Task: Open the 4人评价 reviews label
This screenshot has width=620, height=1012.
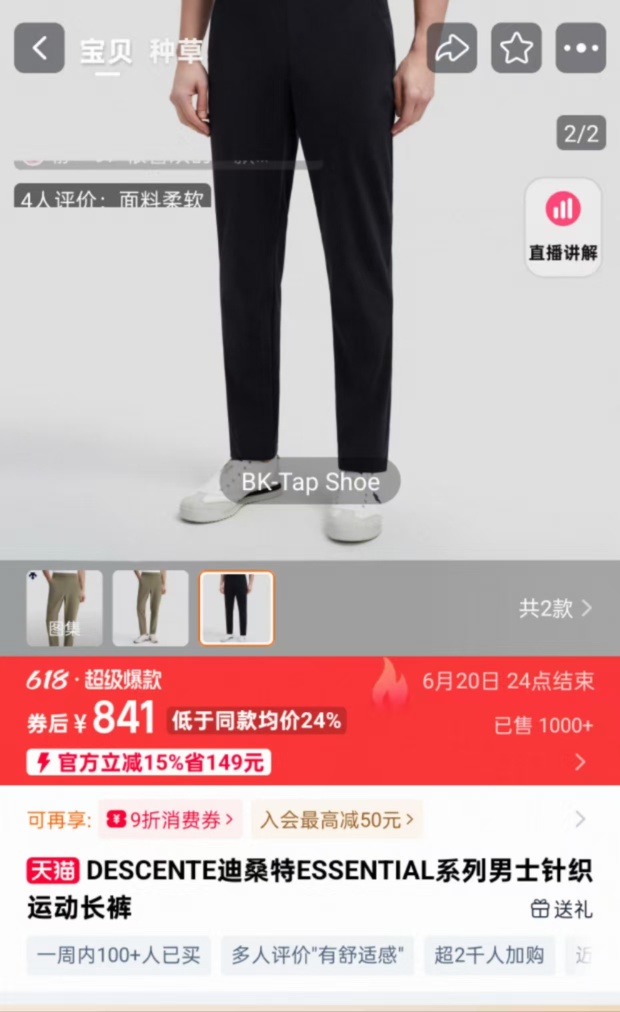Action: point(113,197)
